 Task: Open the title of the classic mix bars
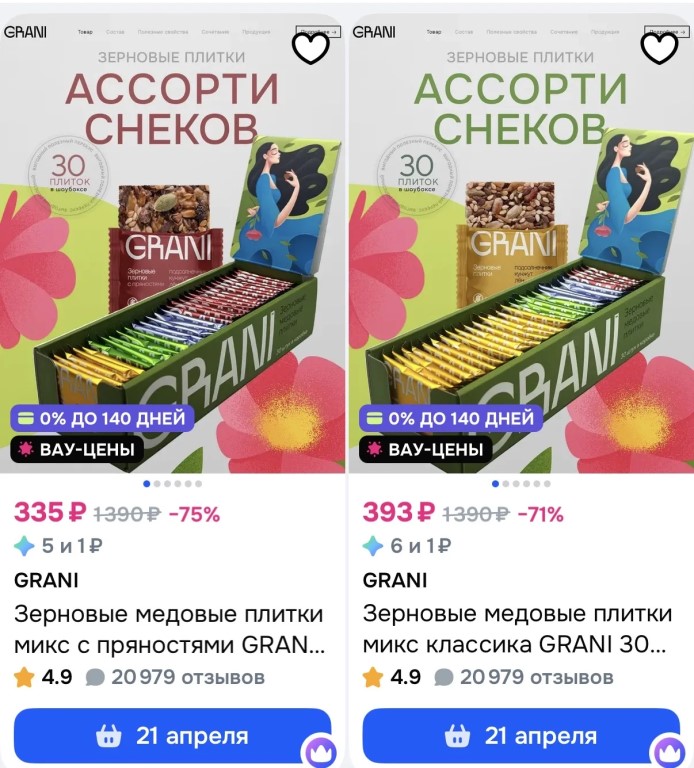point(517,628)
